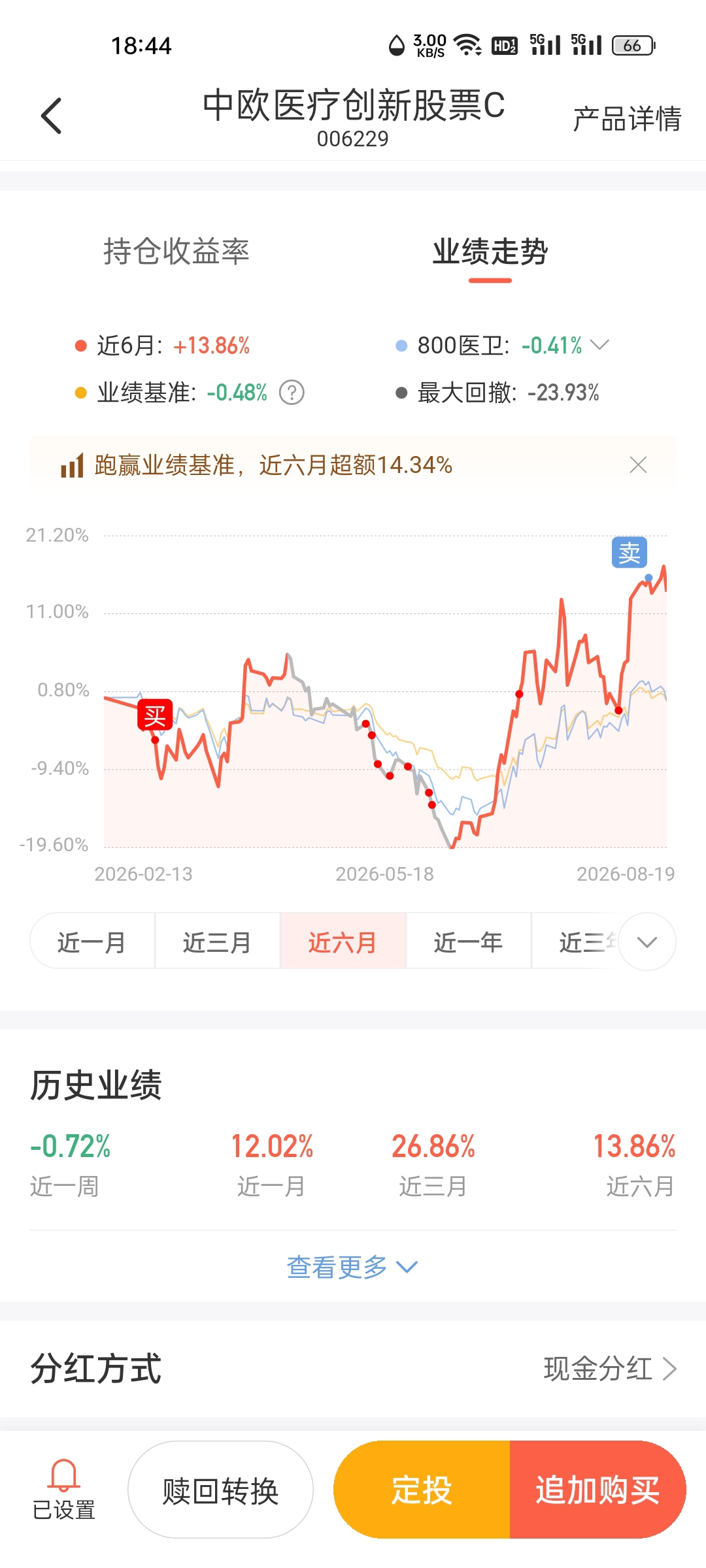The height and width of the screenshot is (1568, 706).
Task: Tap the question mark beside 业绩基准
Action: [292, 393]
